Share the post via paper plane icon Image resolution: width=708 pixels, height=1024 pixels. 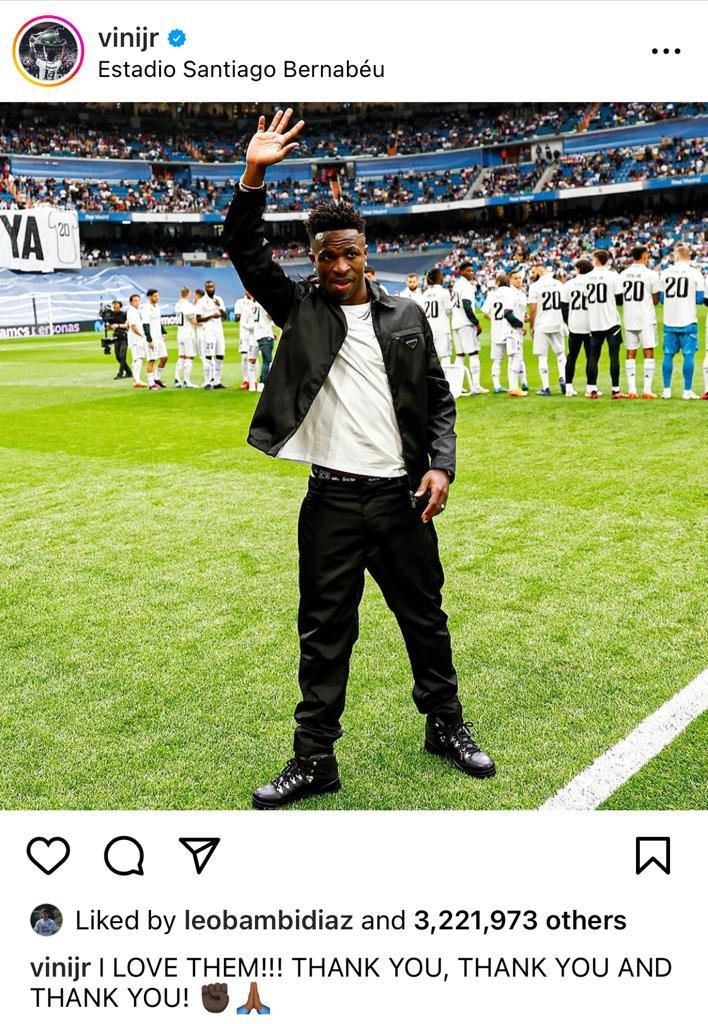tap(199, 855)
